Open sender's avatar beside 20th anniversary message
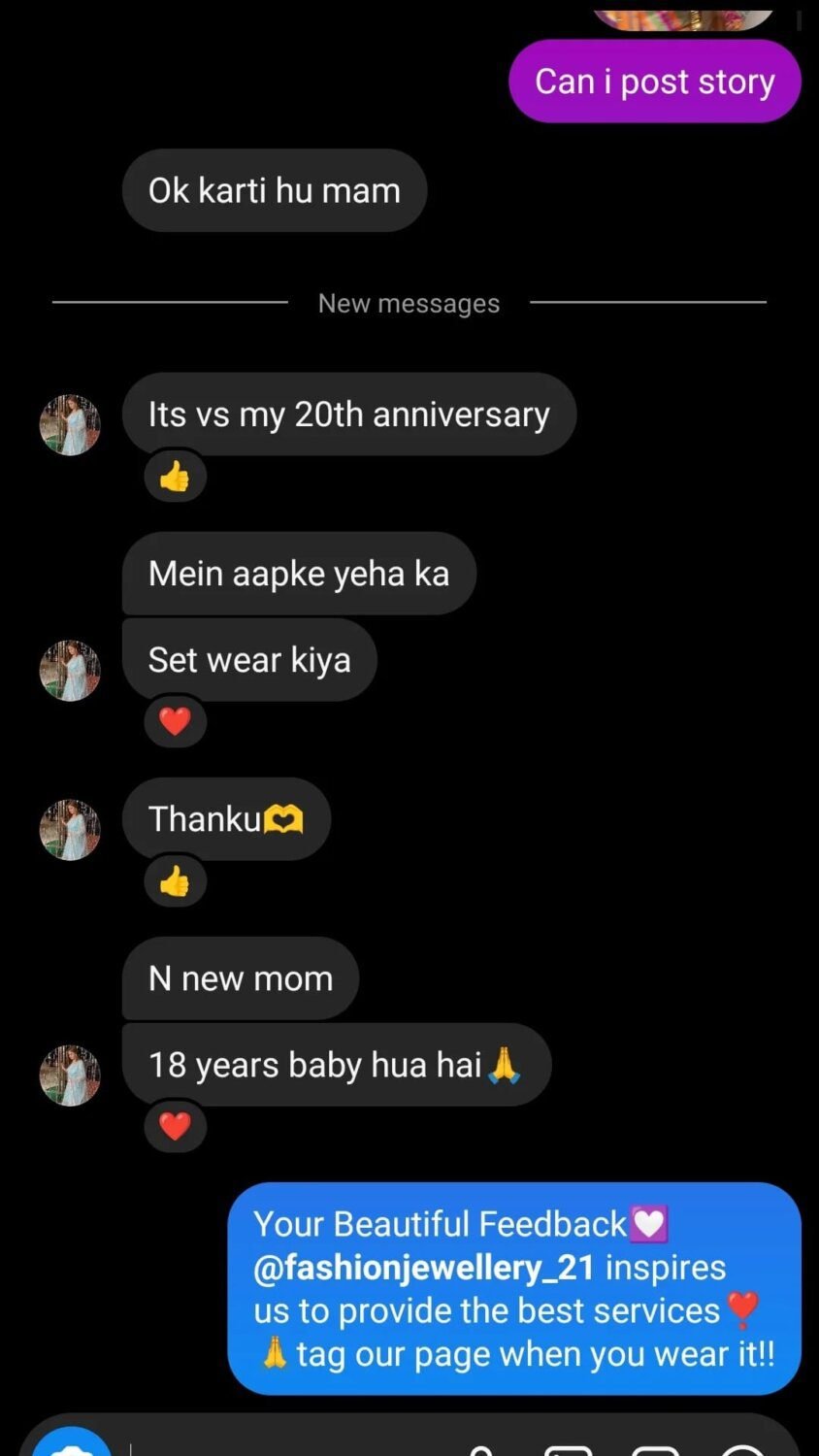 70,425
